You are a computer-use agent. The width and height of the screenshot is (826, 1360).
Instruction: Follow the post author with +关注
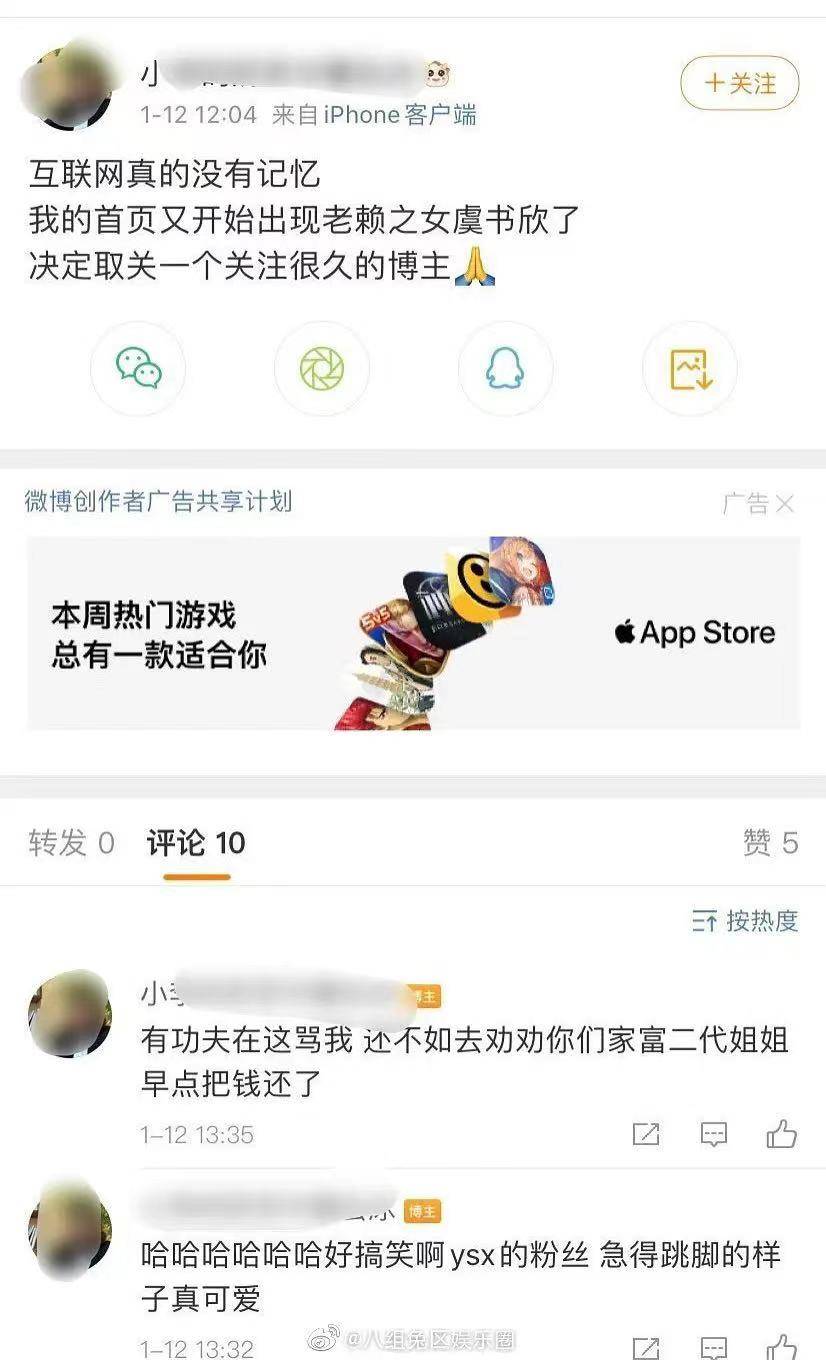click(x=739, y=83)
